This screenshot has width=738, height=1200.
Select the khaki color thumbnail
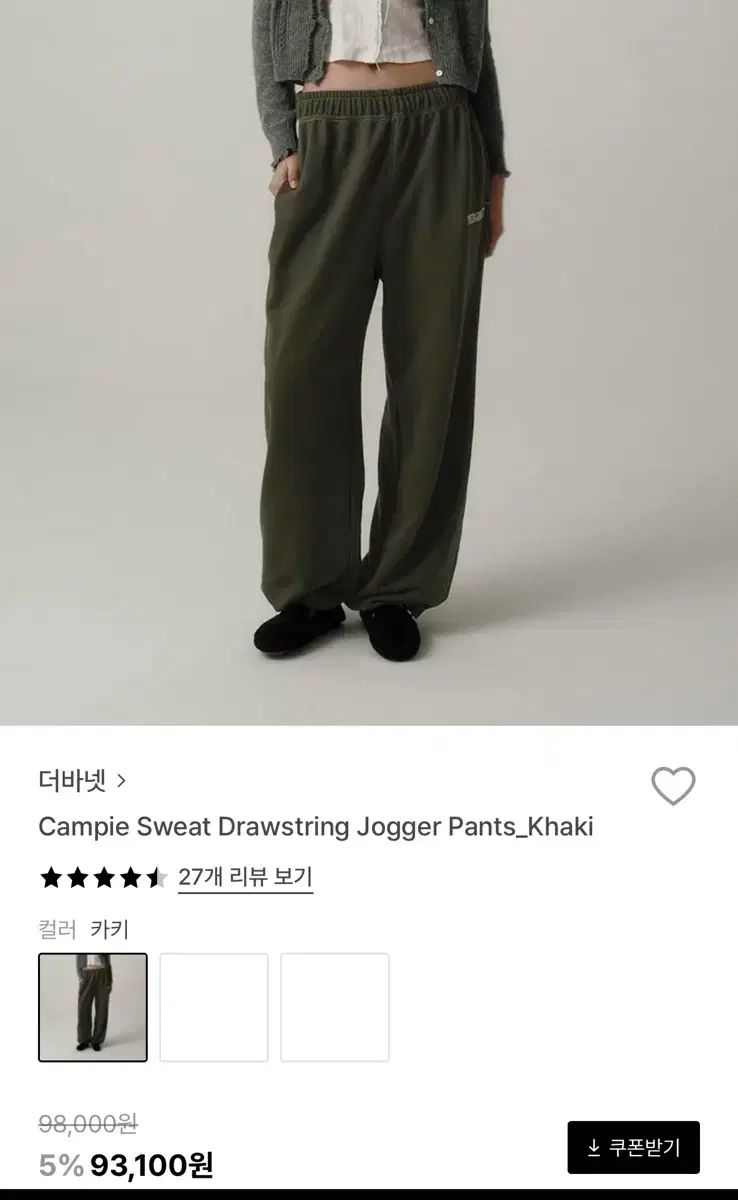(93, 1007)
